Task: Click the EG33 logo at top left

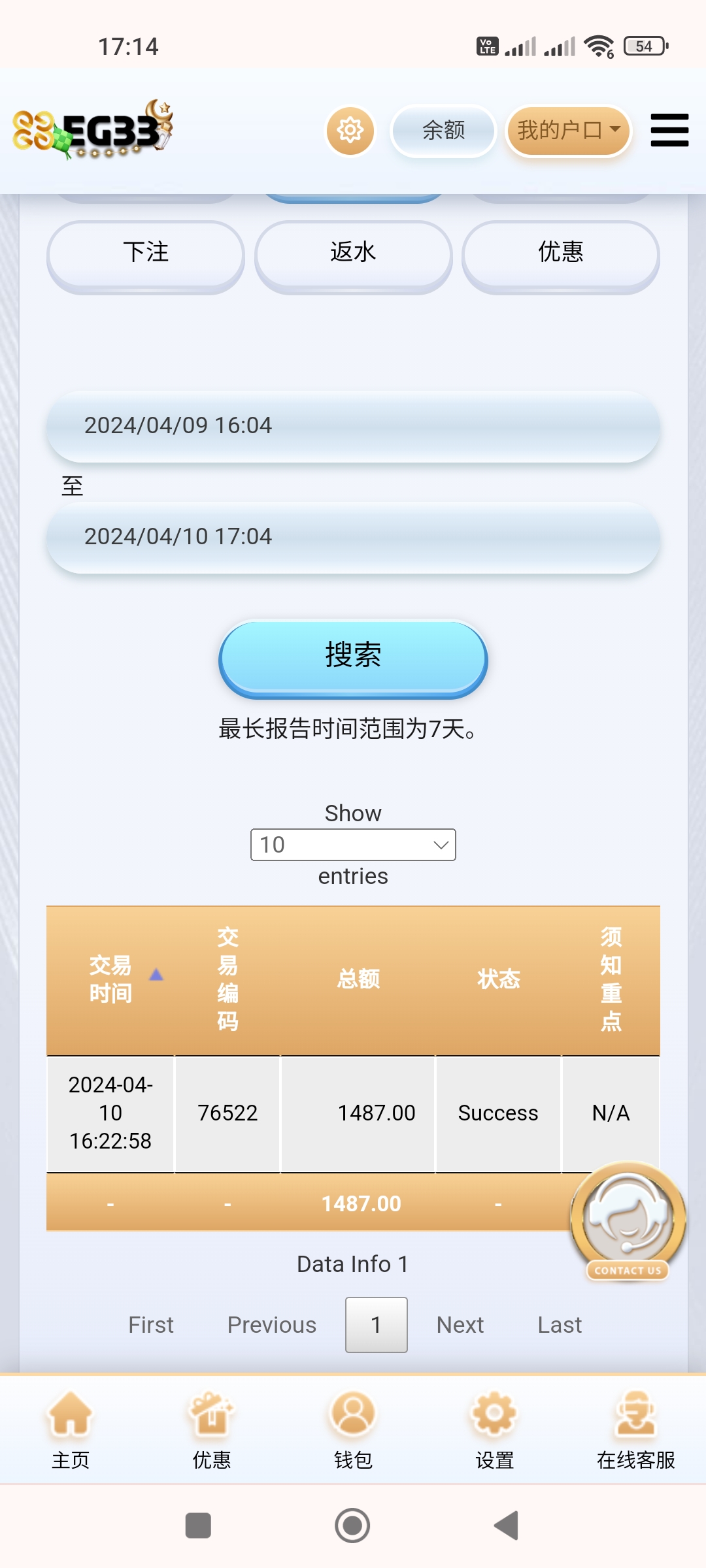Action: (92, 131)
